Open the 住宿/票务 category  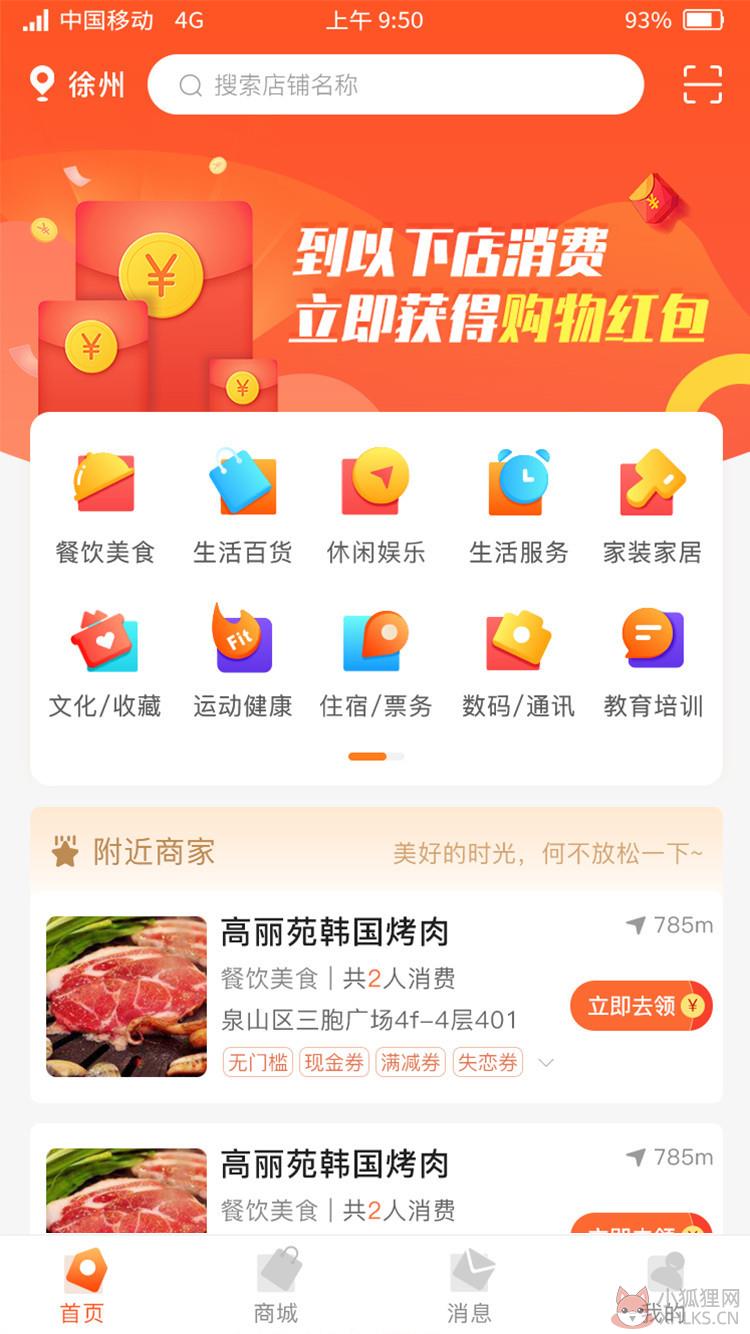376,662
